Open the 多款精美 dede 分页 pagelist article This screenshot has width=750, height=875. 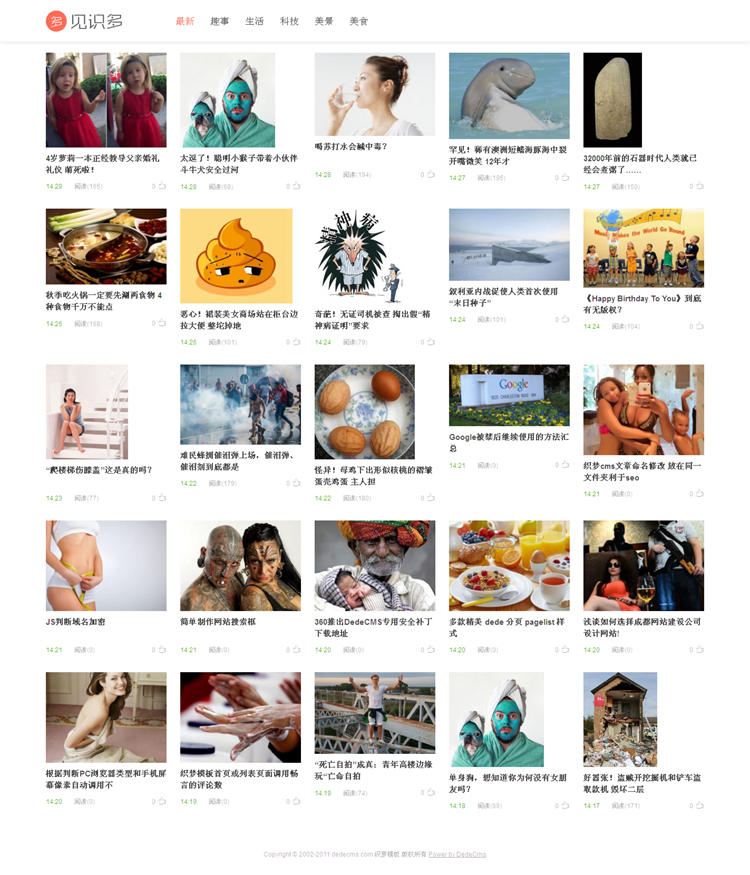[x=509, y=627]
